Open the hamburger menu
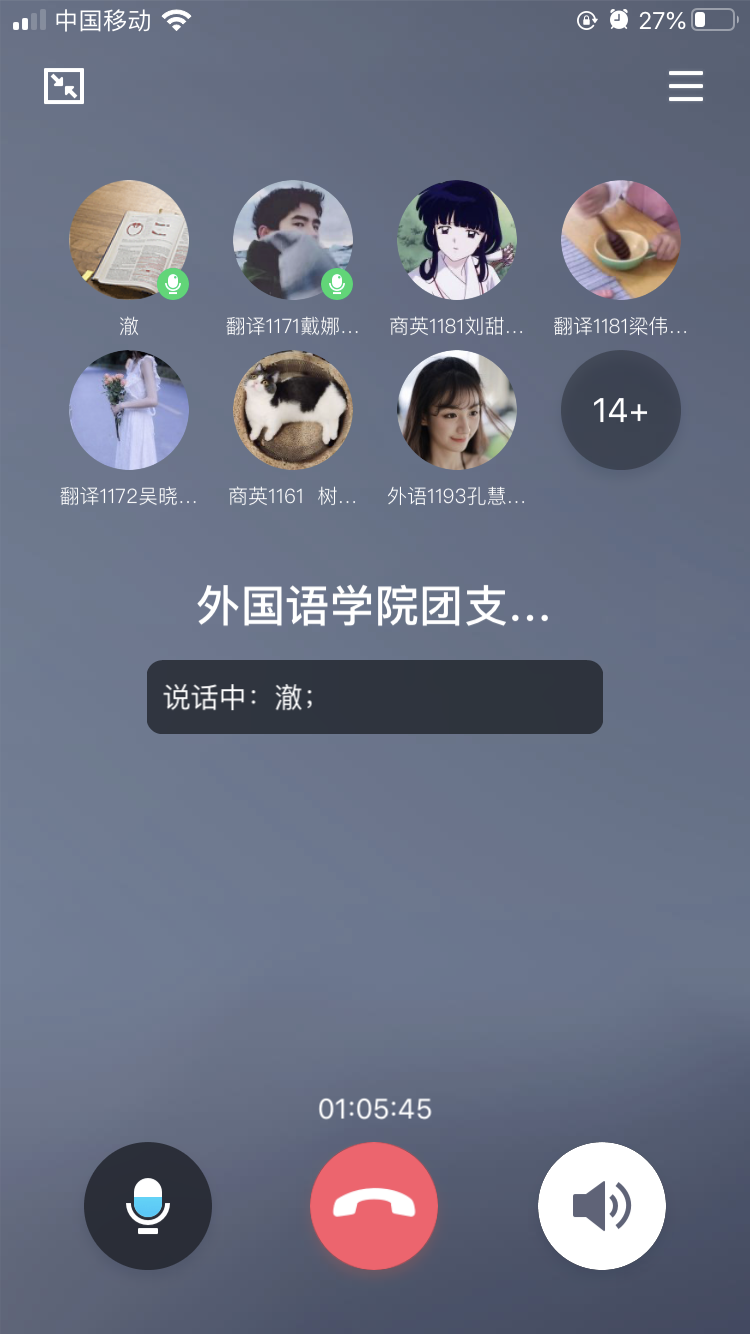The image size is (750, 1334). 686,87
